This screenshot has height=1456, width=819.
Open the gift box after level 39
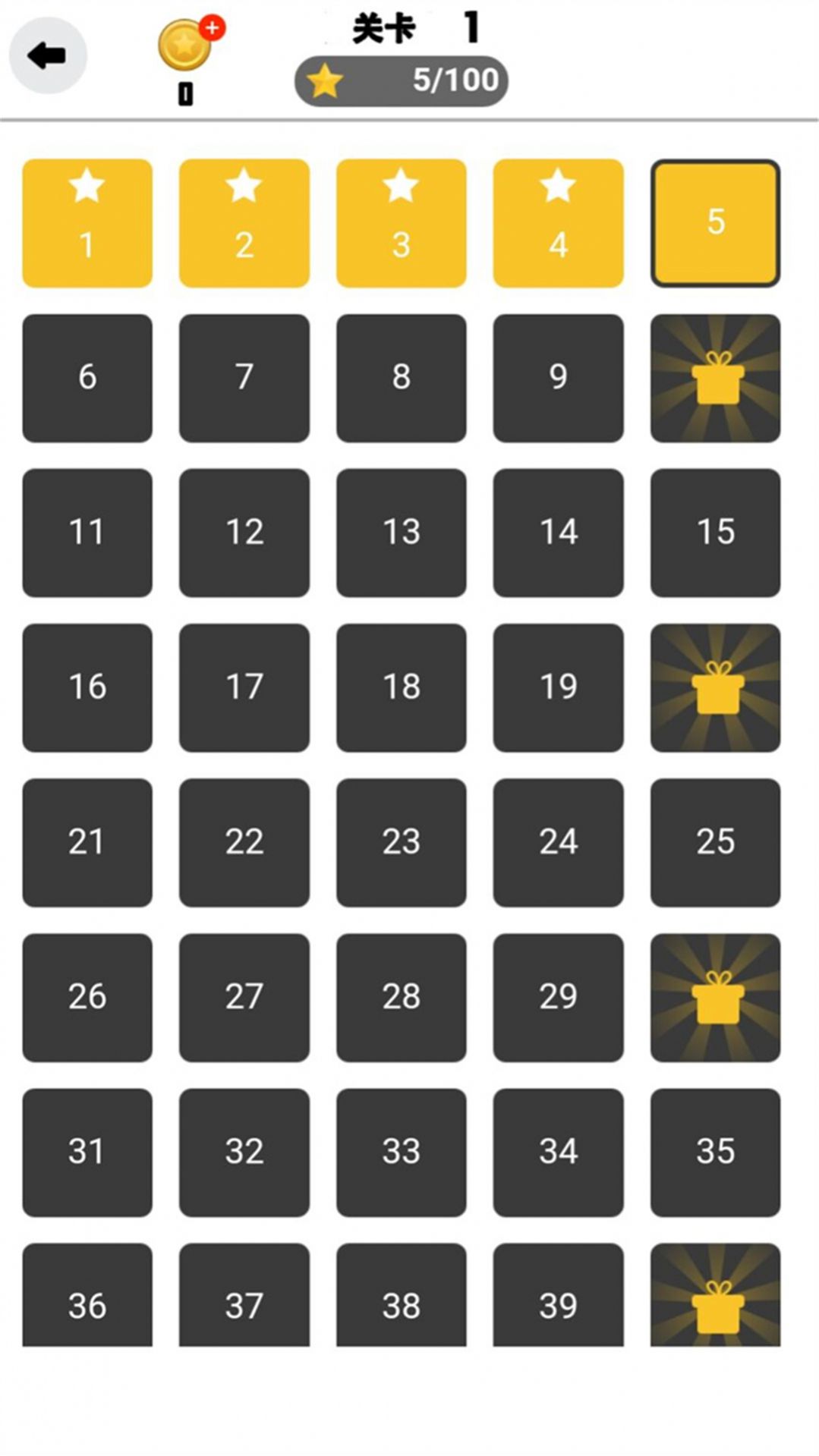(715, 1297)
